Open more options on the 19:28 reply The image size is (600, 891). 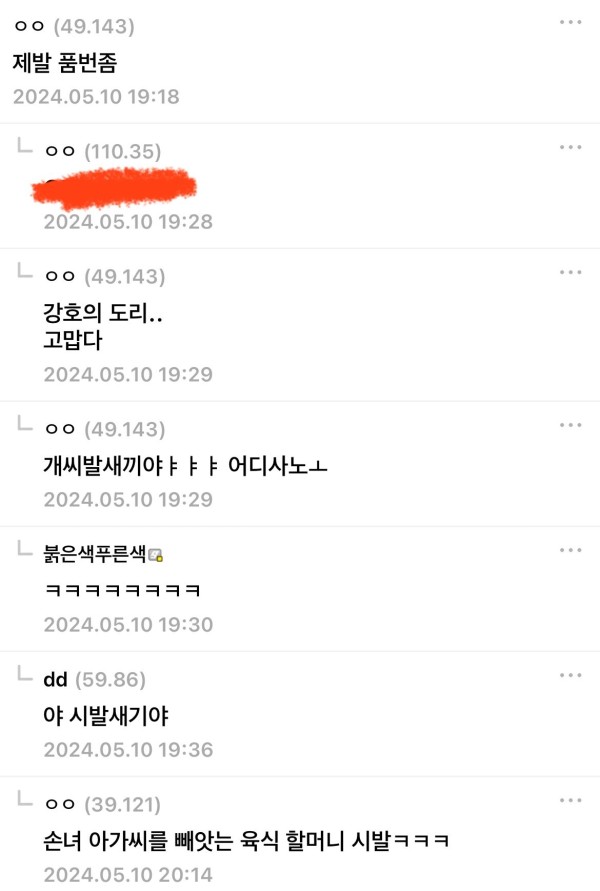570,147
